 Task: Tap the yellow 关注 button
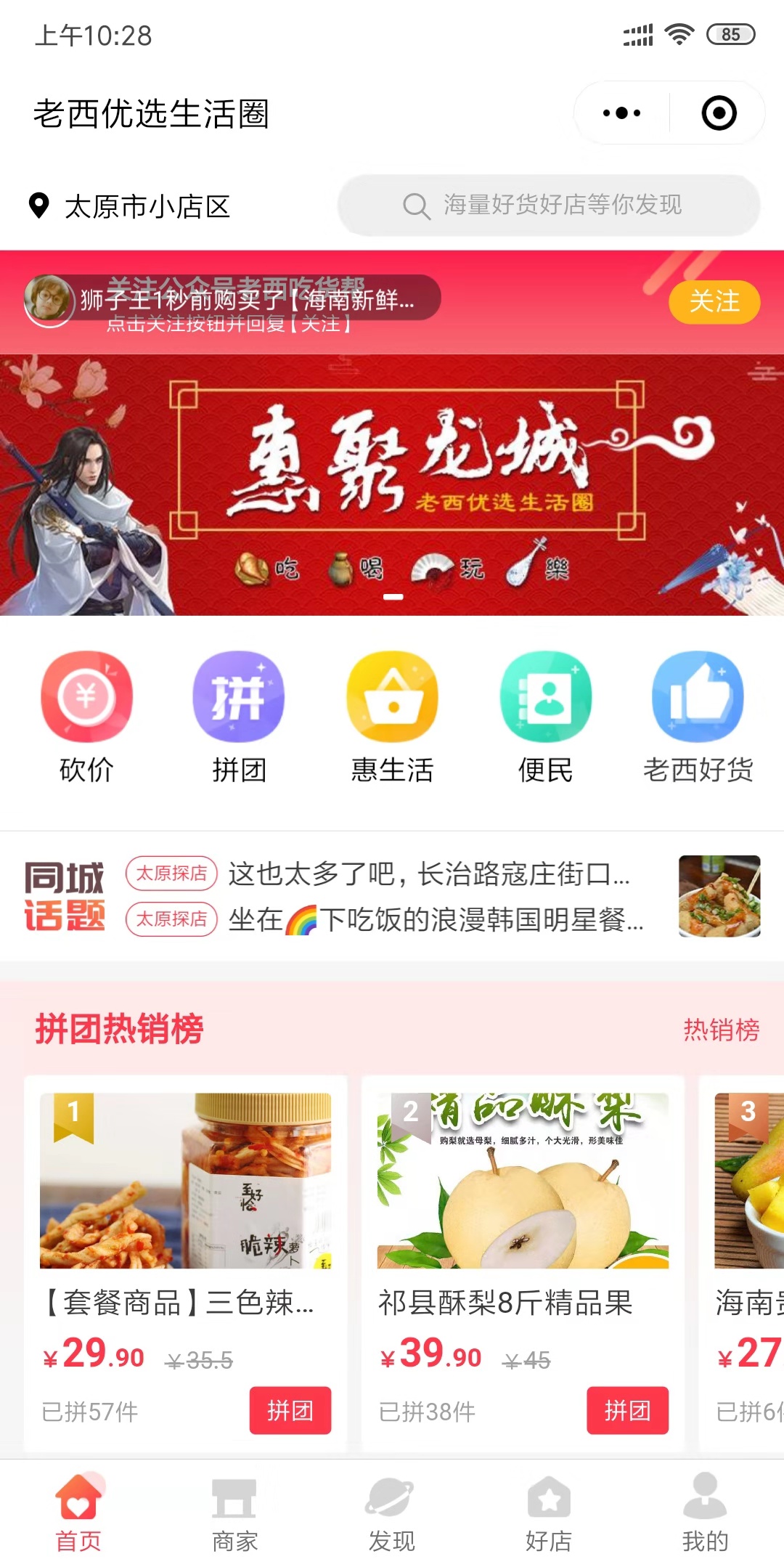coord(714,301)
